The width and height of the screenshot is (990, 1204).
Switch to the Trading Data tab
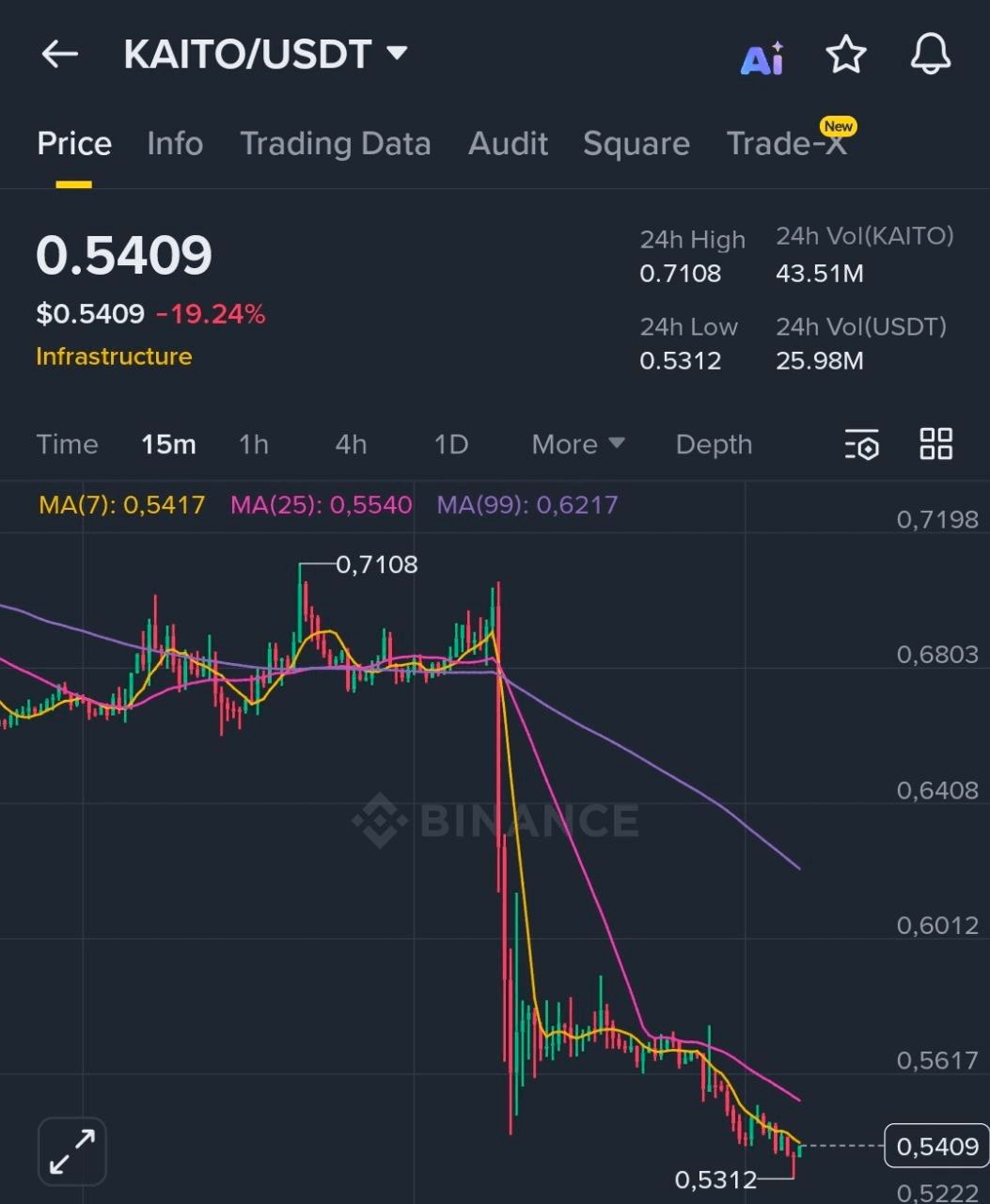point(335,144)
